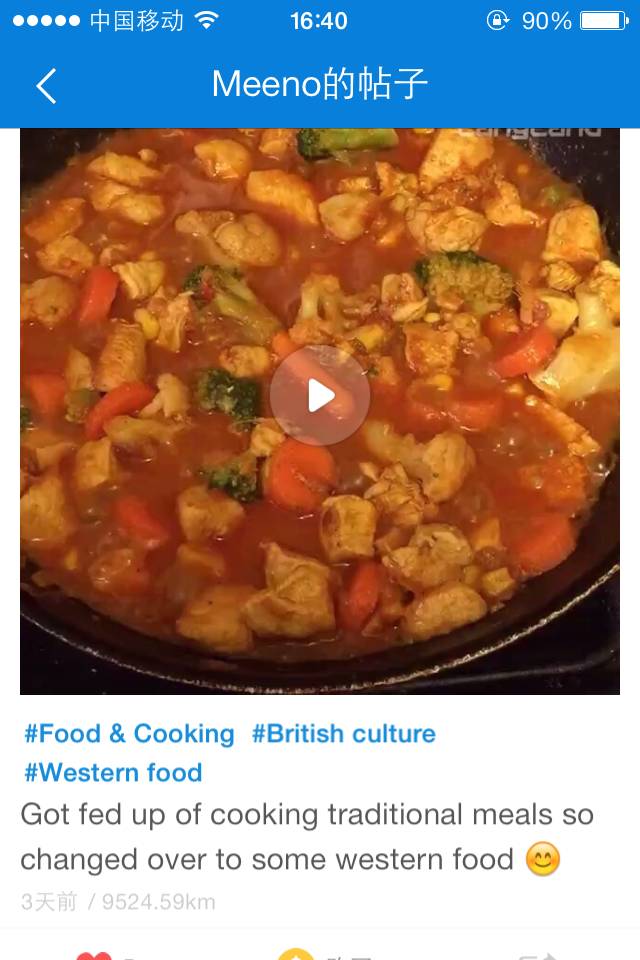Open the #Western food hashtag

(113, 772)
